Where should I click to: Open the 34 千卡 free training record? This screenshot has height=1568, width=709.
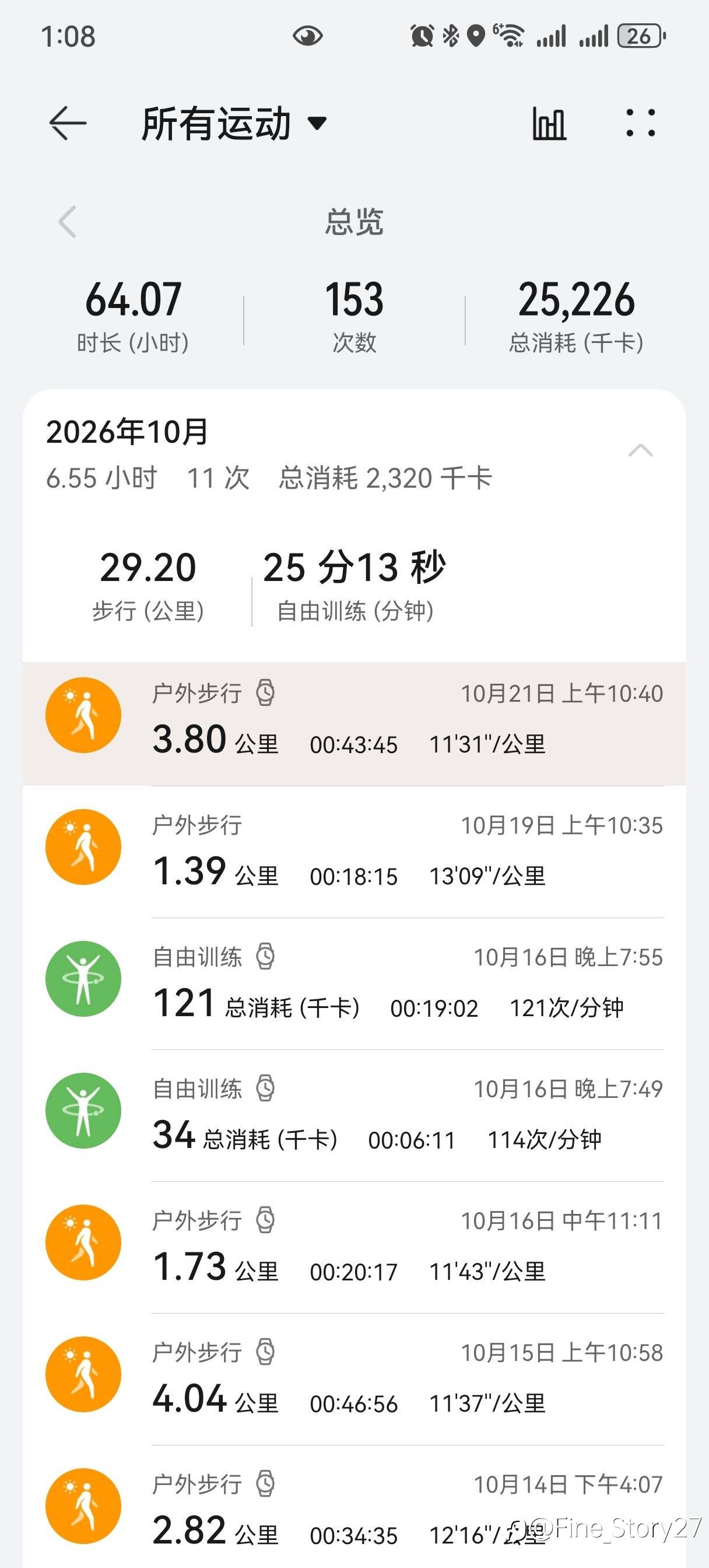(x=354, y=1115)
